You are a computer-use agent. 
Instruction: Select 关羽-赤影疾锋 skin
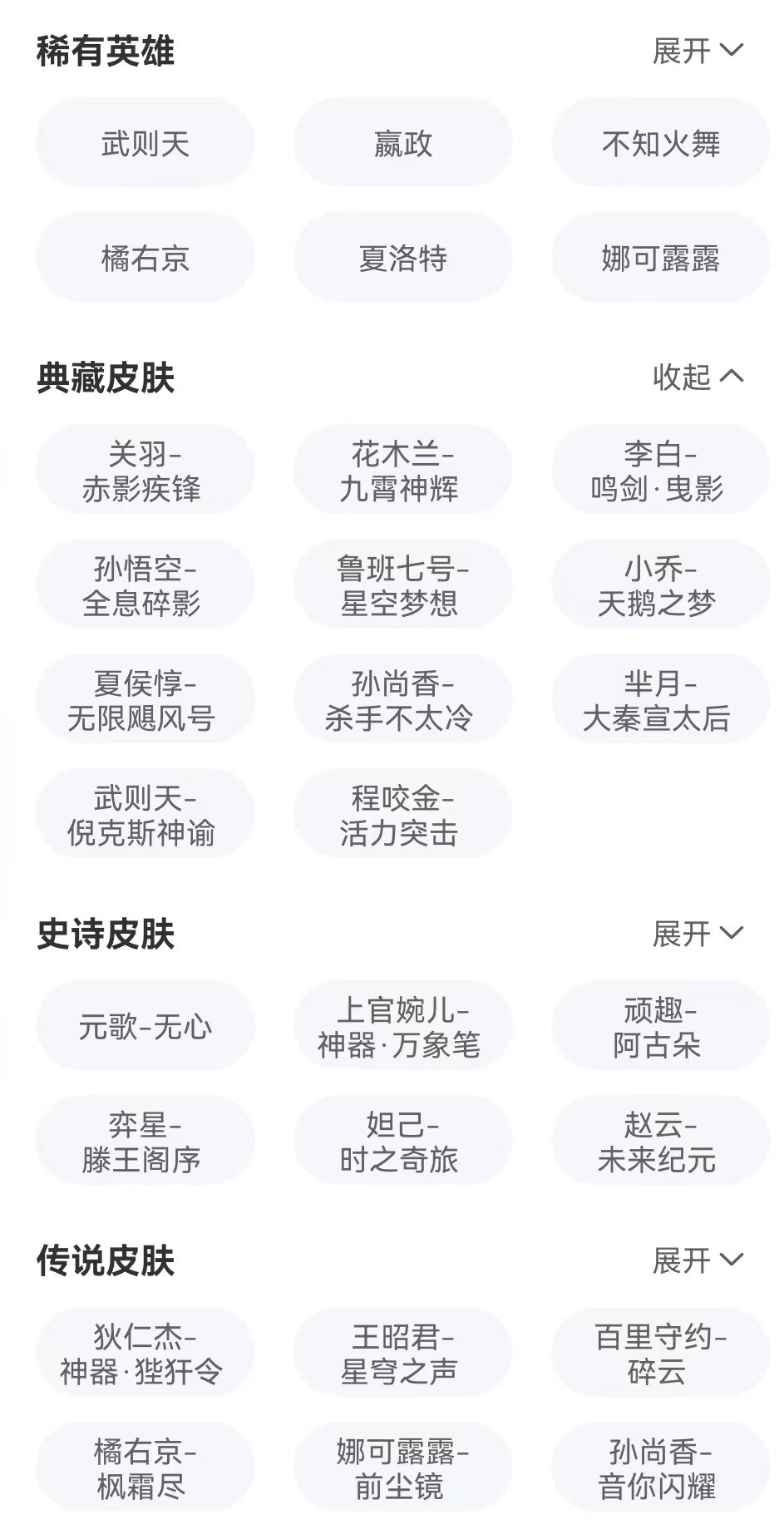point(145,471)
